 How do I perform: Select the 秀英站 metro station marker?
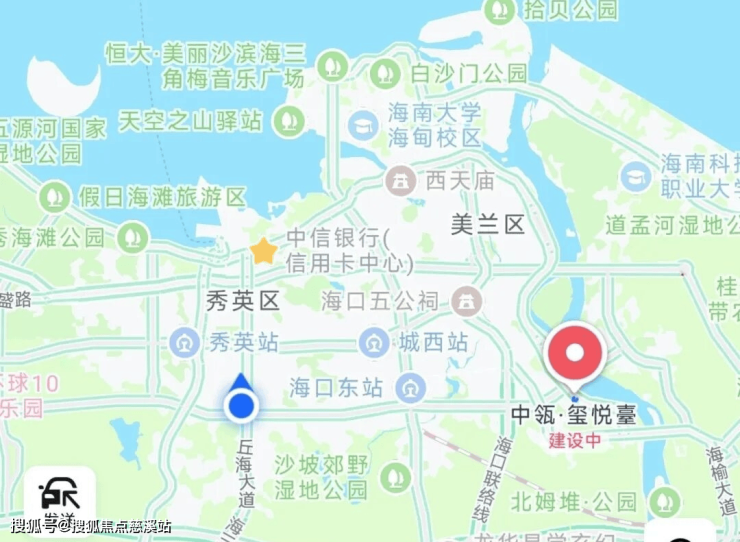pos(186,342)
